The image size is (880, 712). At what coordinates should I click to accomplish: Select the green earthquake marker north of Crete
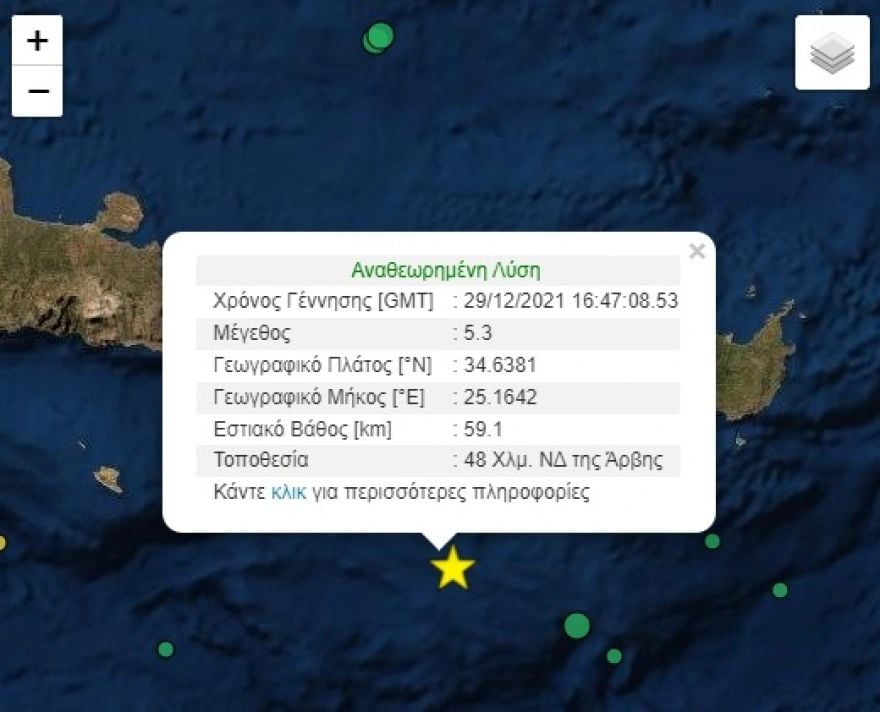coord(378,38)
